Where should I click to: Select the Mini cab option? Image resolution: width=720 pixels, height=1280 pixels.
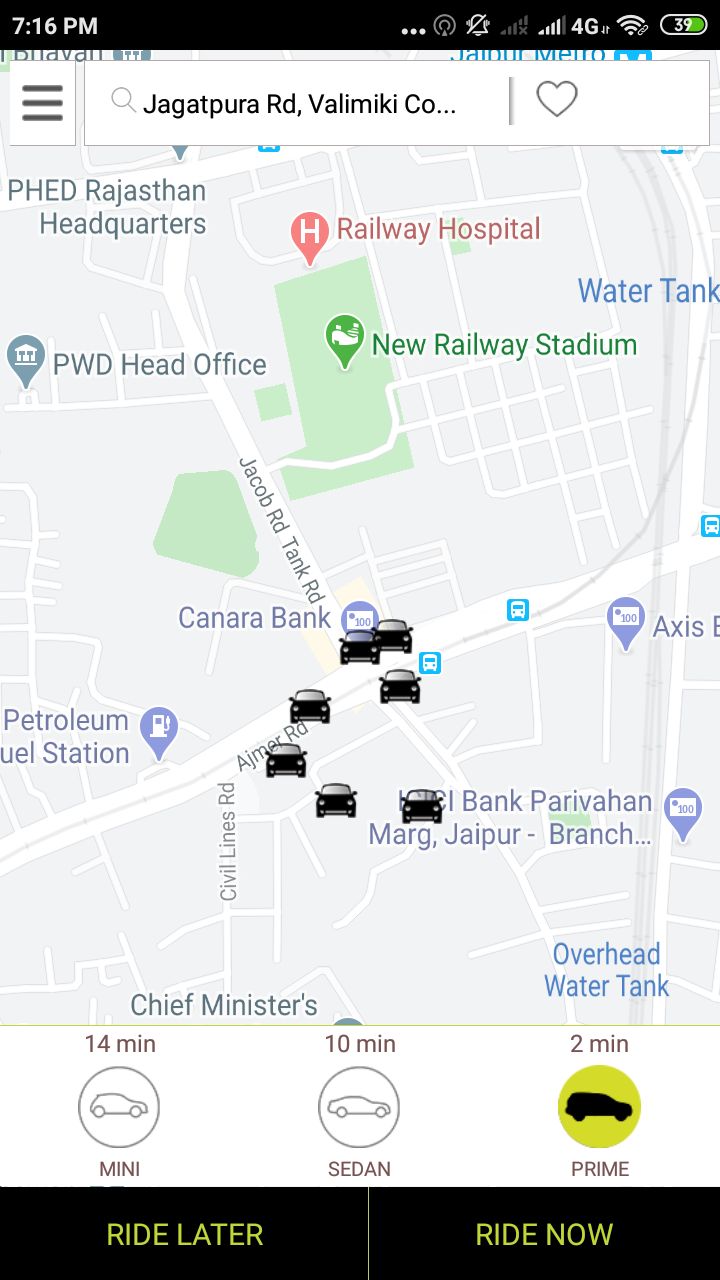[119, 1108]
